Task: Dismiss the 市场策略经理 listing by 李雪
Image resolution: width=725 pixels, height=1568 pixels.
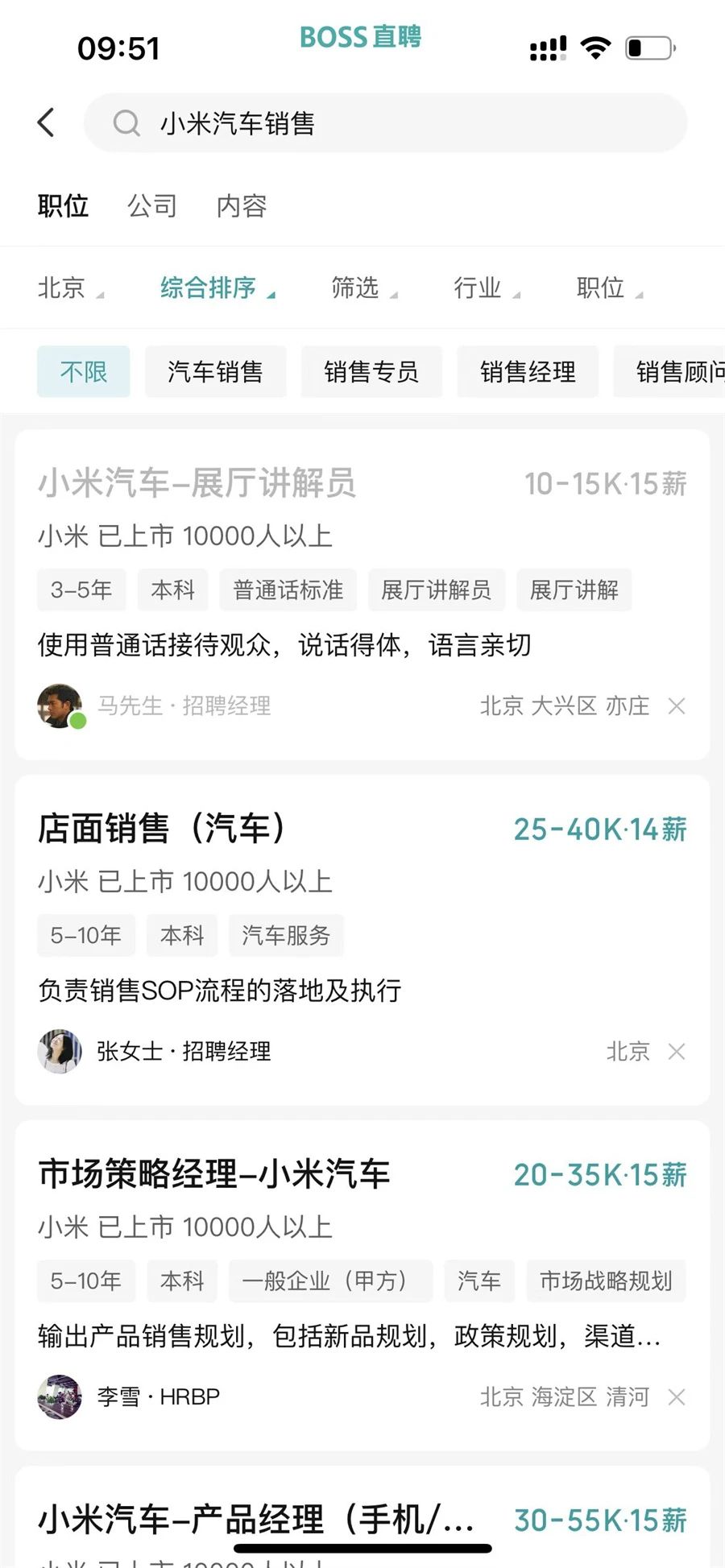Action: click(677, 1397)
